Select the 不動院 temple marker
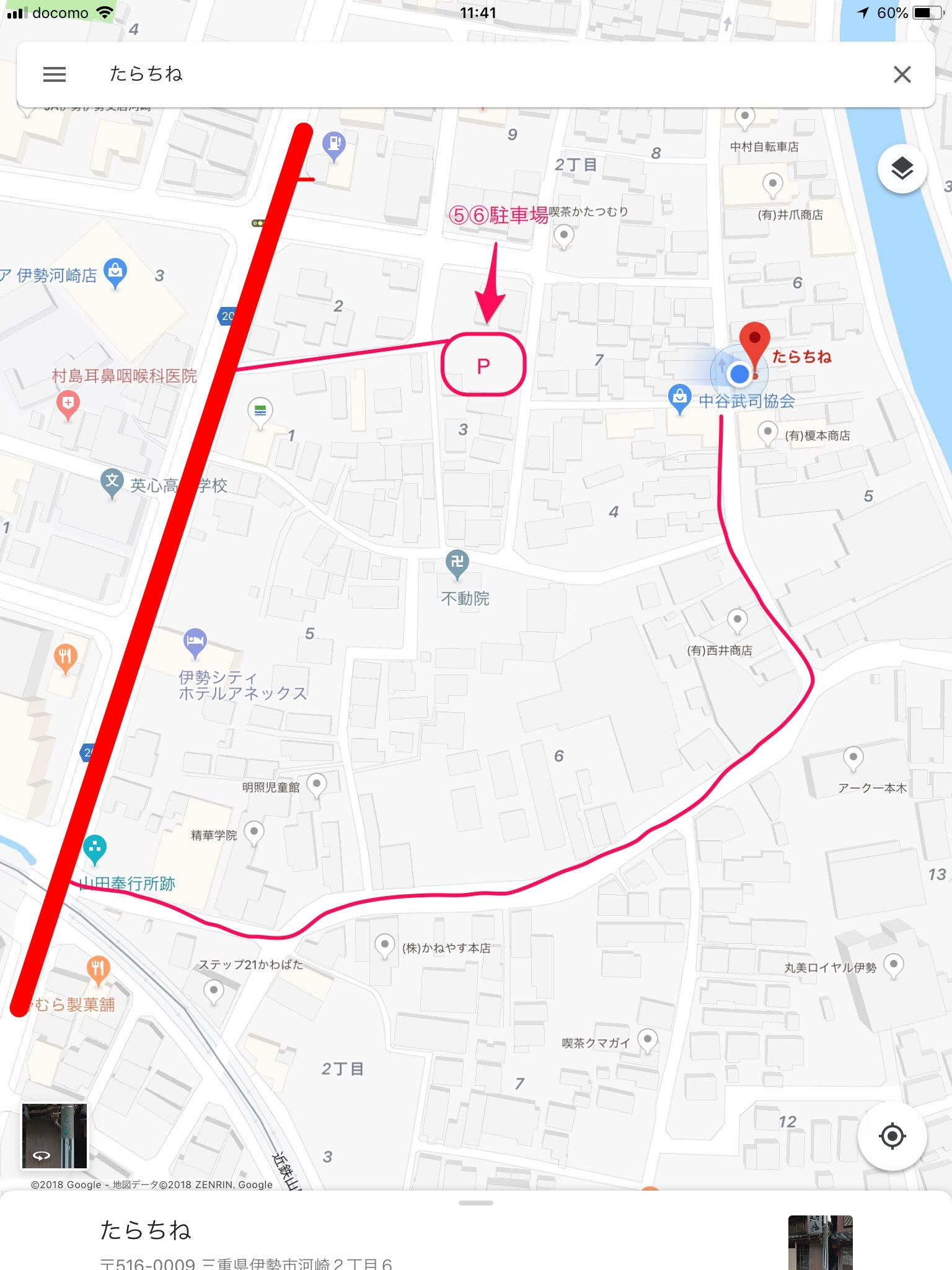 457,563
